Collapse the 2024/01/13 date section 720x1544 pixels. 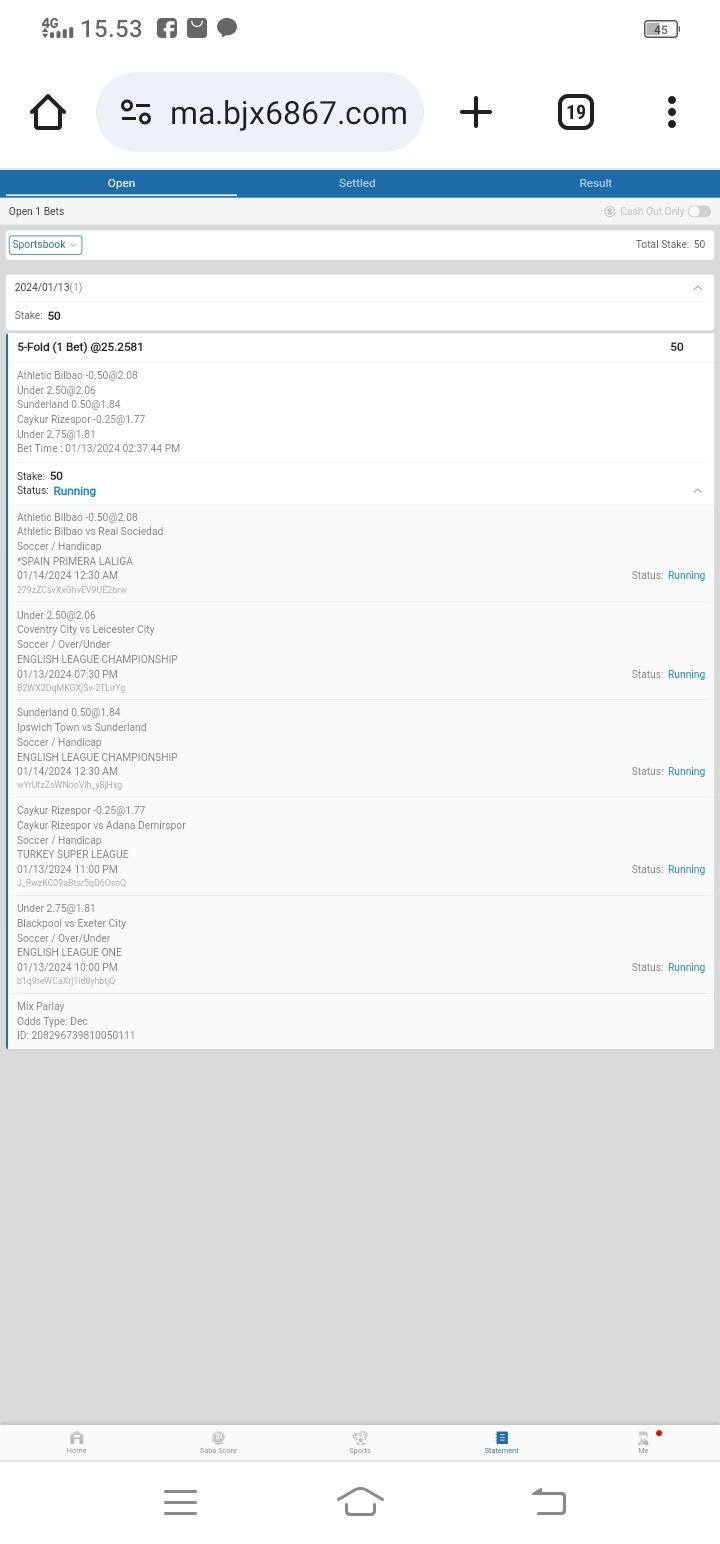coord(697,288)
